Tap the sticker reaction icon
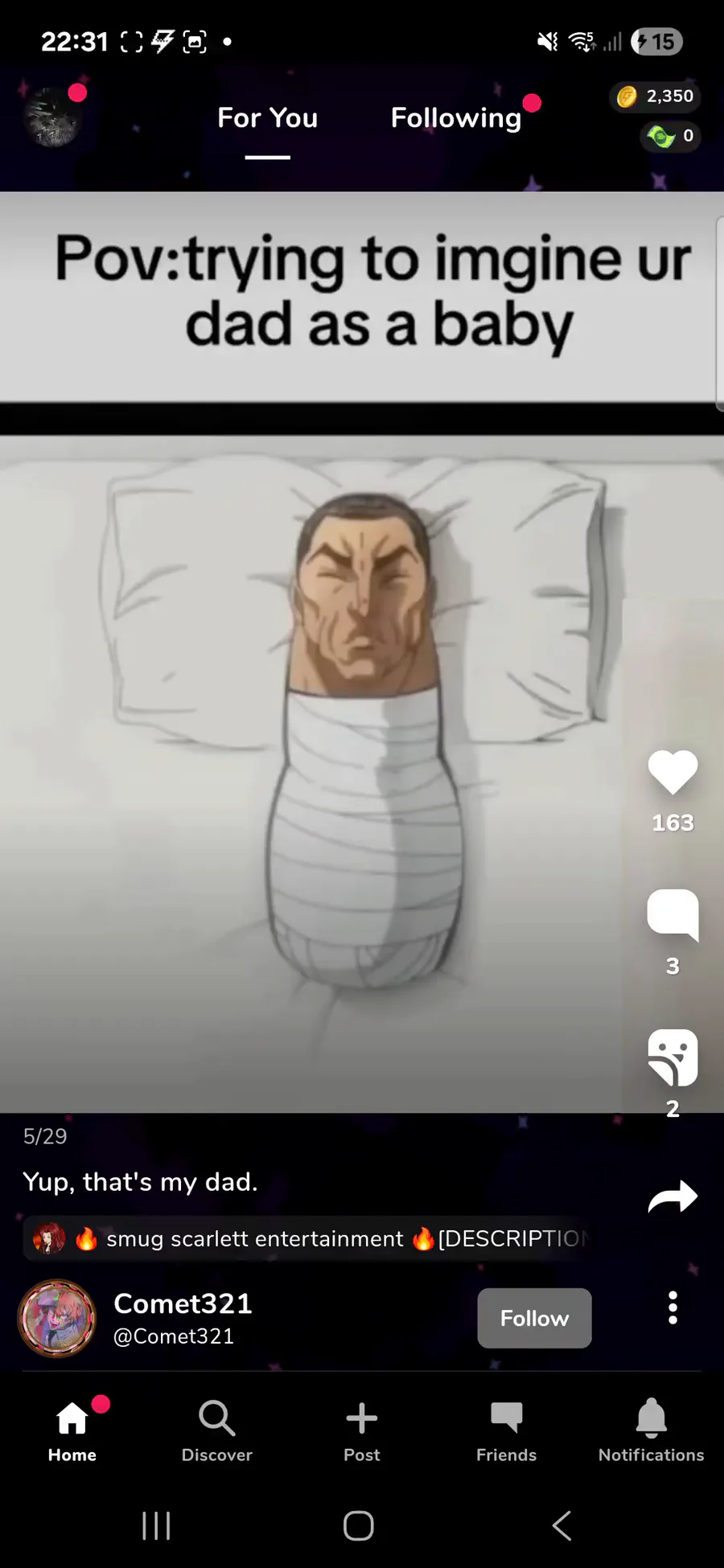 tap(673, 1057)
